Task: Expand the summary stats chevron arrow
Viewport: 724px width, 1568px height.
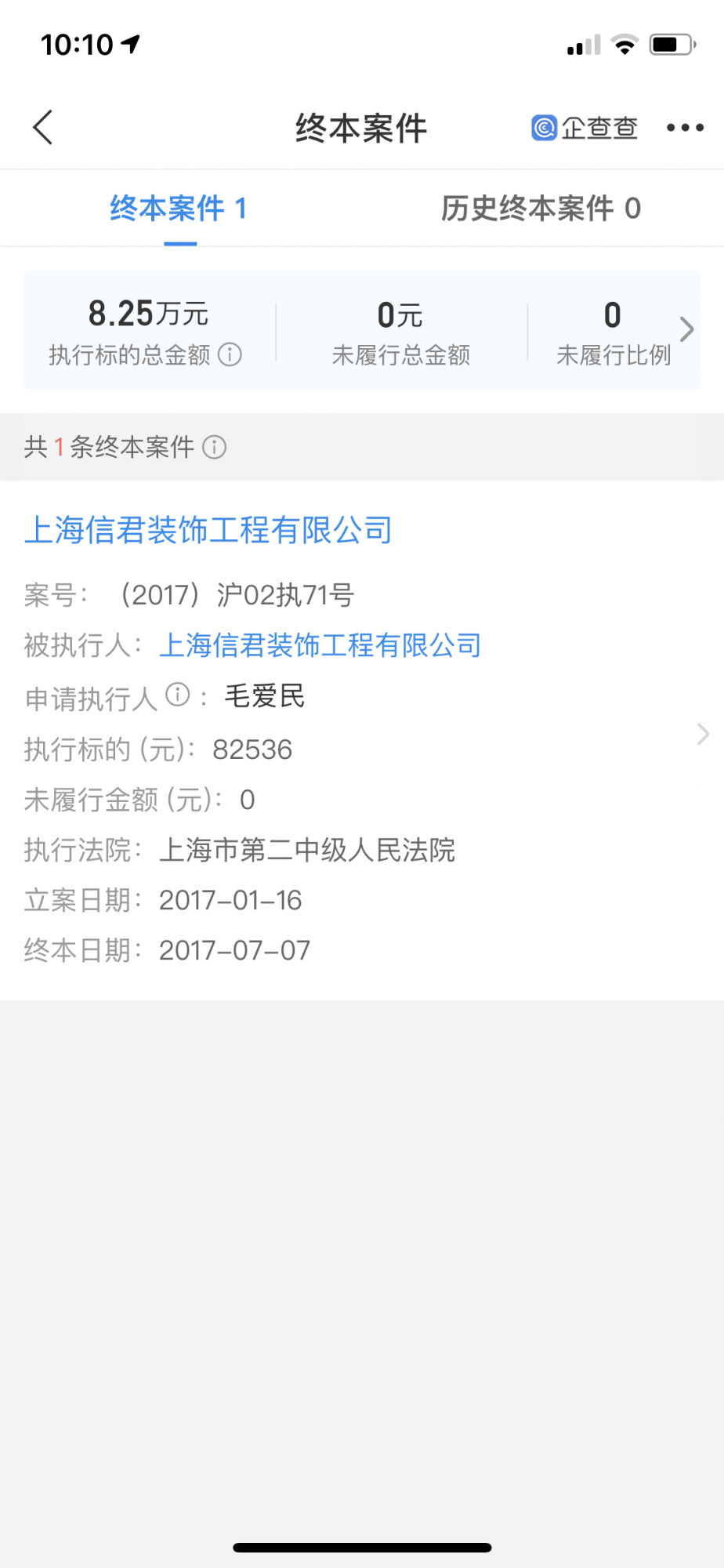Action: (x=686, y=329)
